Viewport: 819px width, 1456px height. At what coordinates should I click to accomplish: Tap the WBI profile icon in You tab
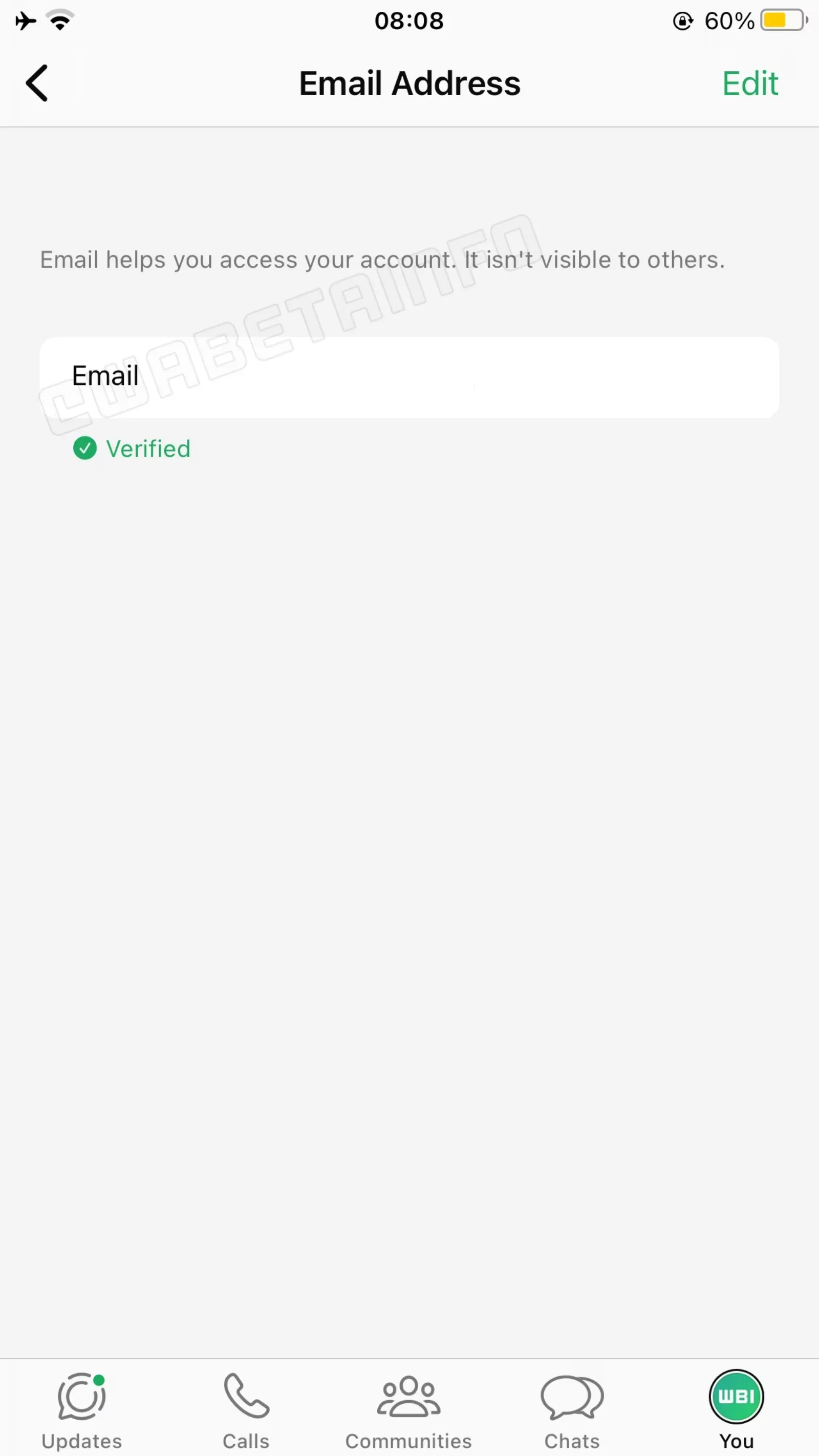[737, 1395]
